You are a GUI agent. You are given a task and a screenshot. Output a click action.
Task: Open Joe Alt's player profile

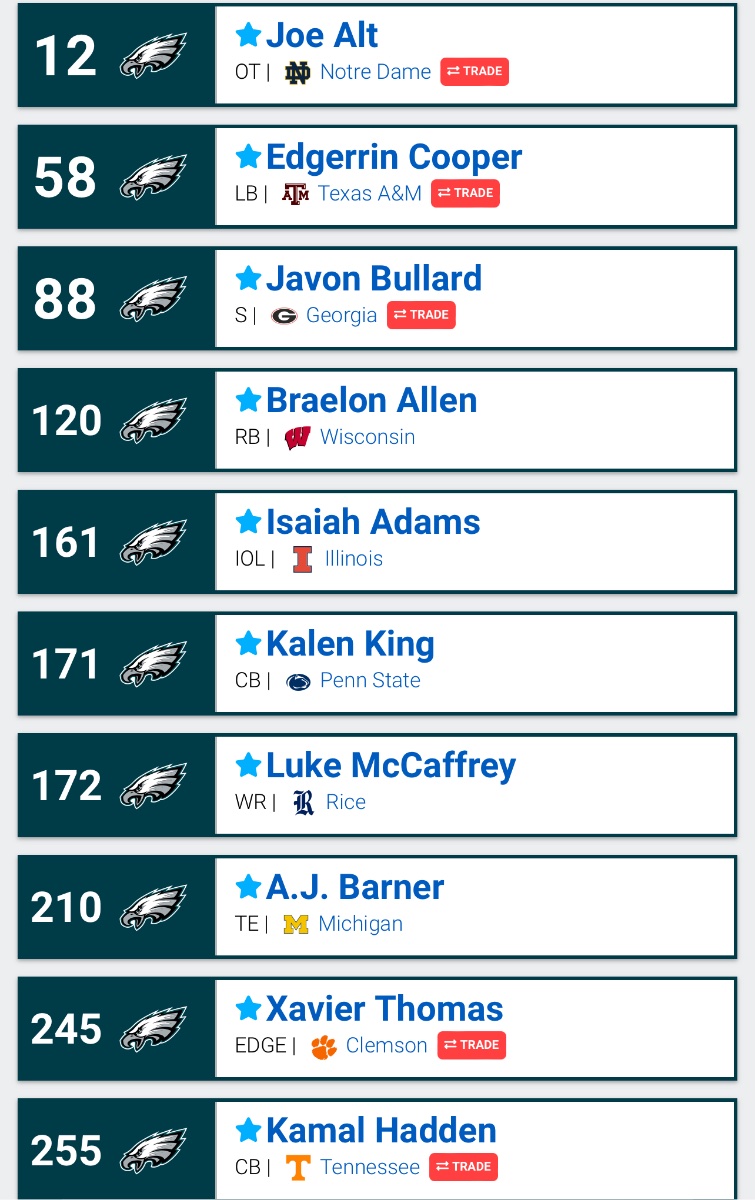pos(321,36)
